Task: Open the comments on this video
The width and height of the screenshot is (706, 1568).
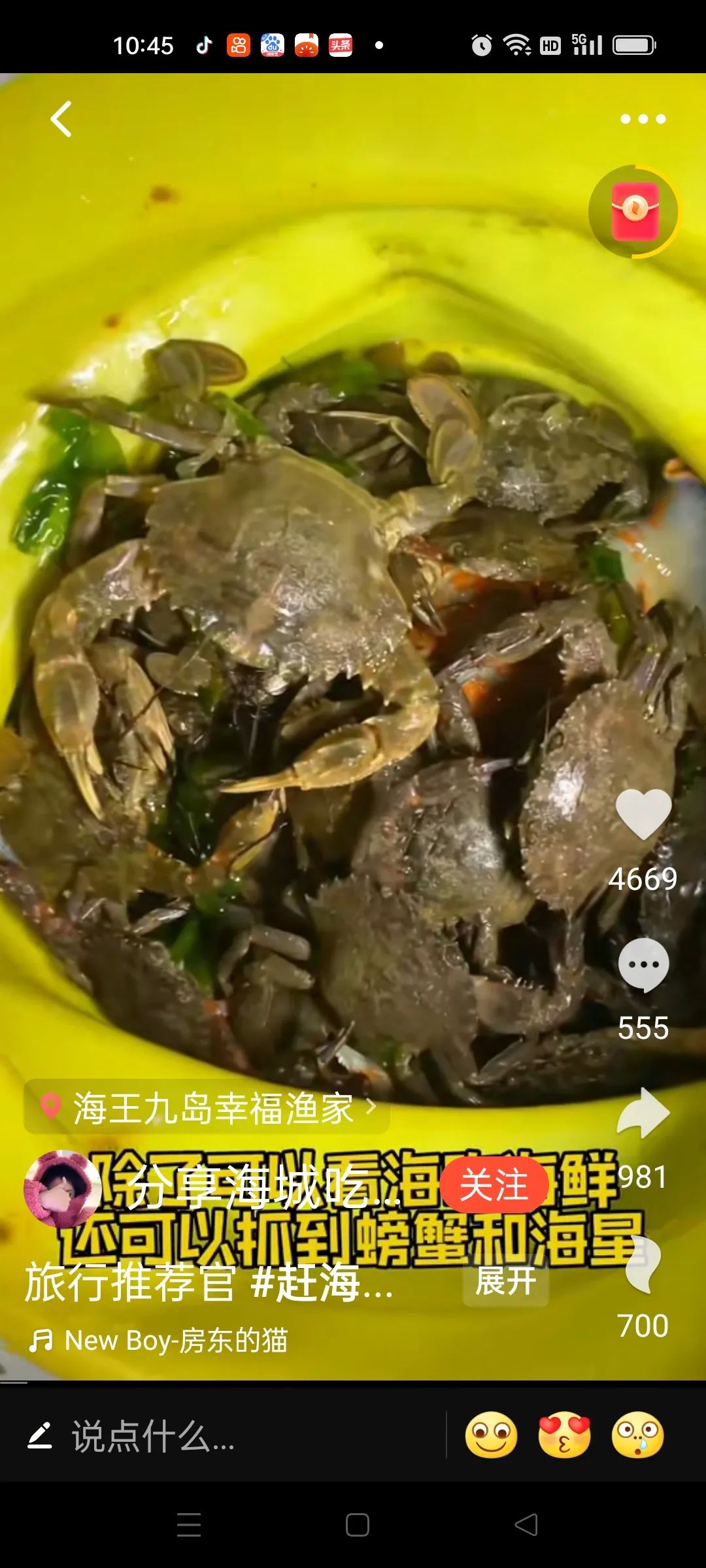Action: pyautogui.click(x=643, y=965)
